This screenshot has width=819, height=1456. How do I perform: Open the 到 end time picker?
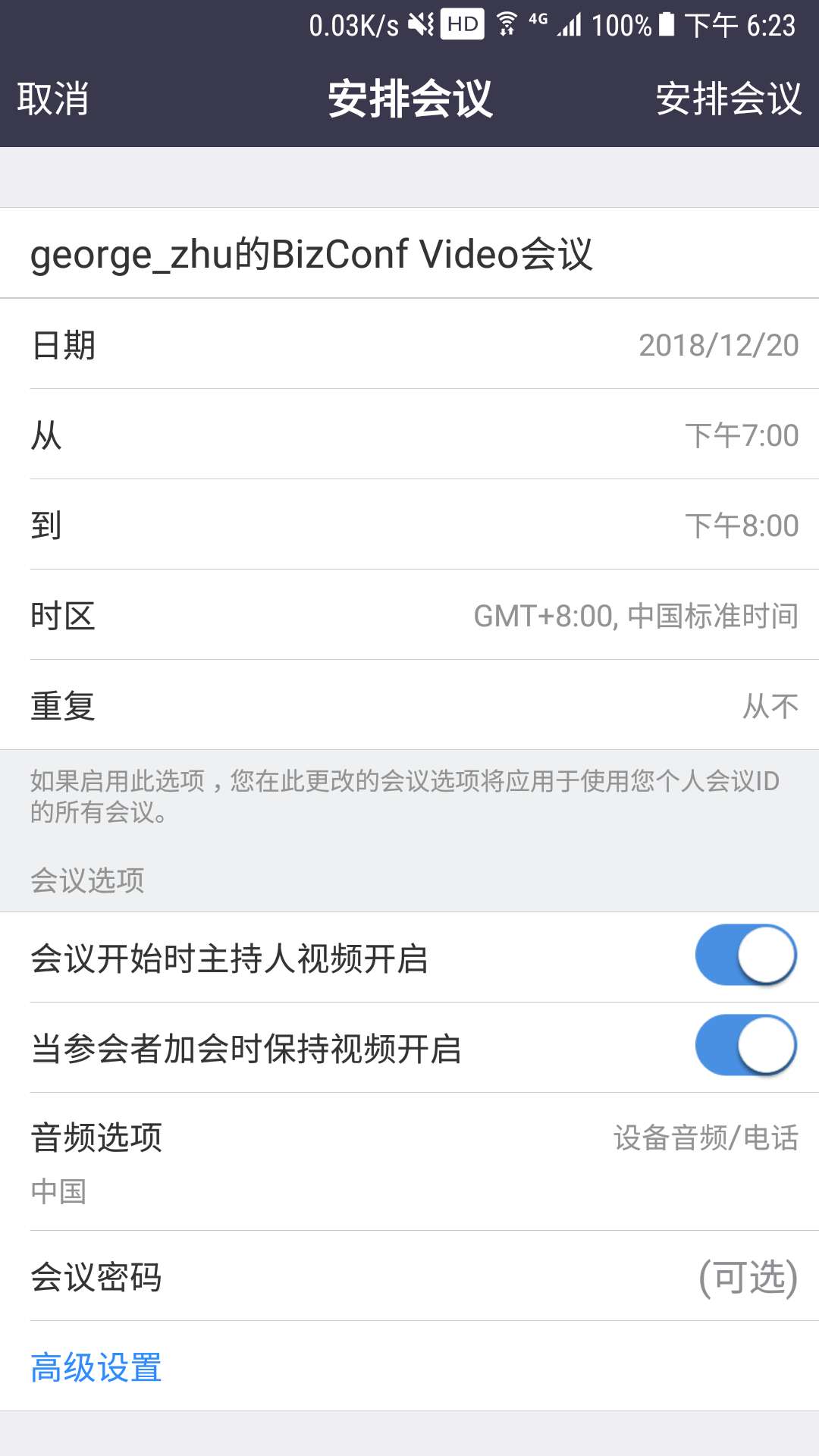click(409, 526)
